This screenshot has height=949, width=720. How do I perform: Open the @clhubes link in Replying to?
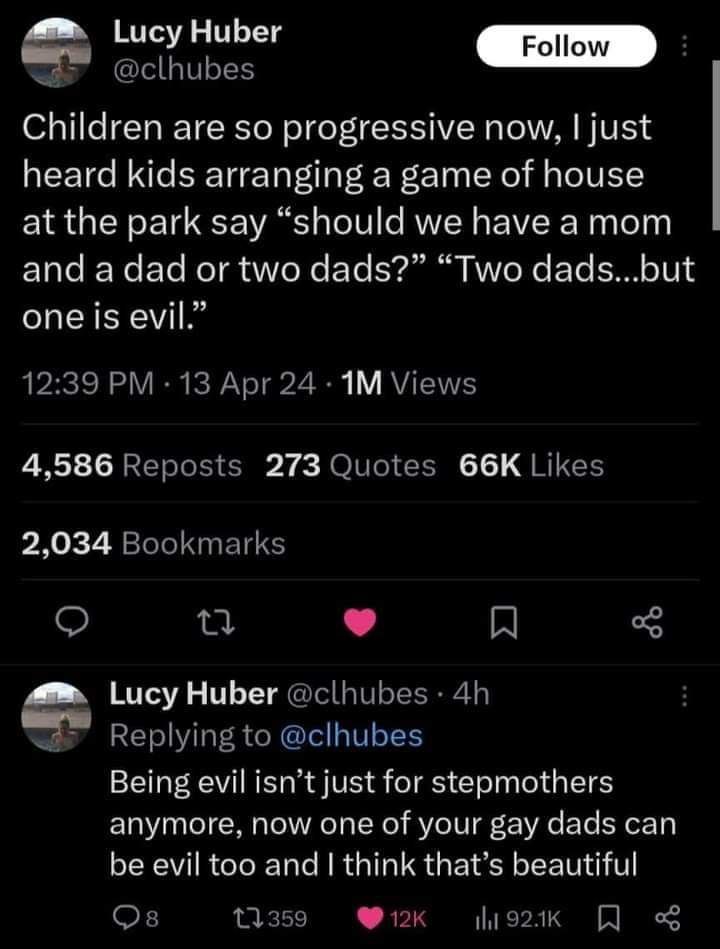[349, 735]
